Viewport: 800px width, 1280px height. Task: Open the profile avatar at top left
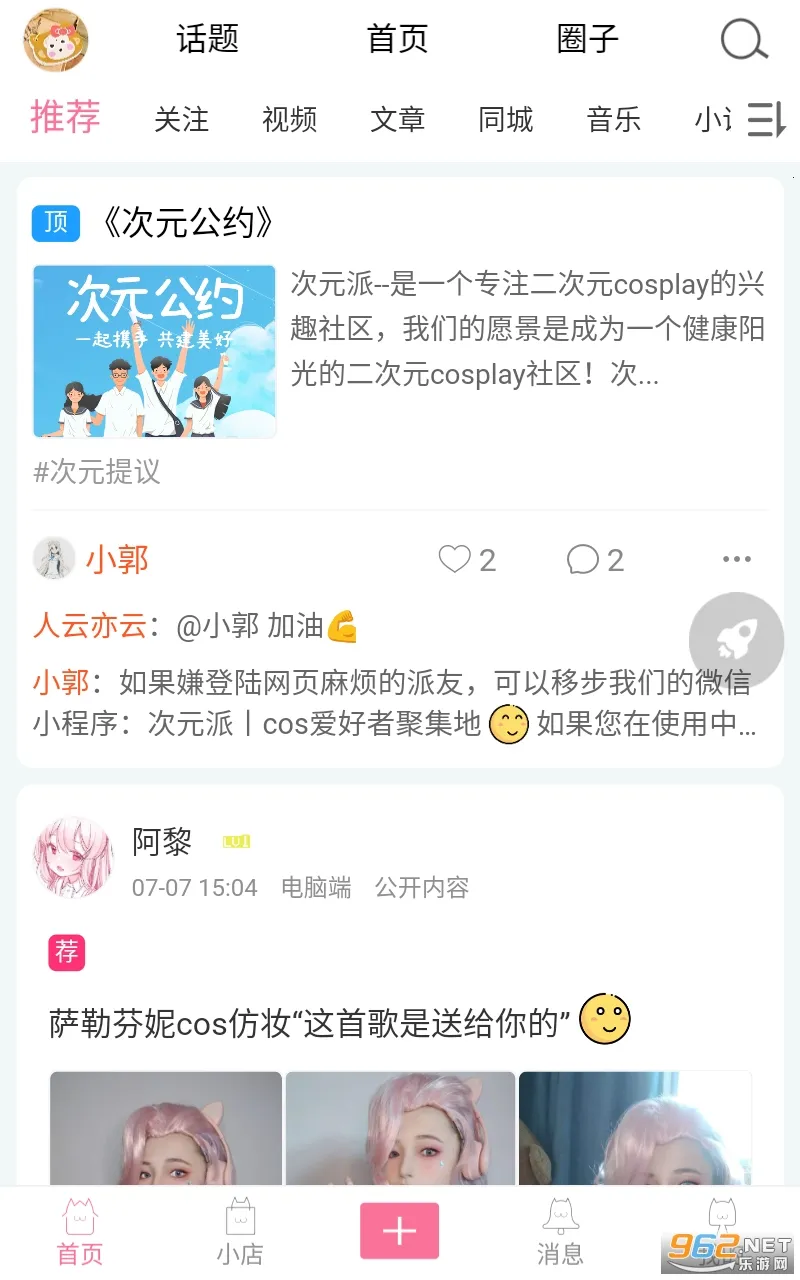click(56, 40)
